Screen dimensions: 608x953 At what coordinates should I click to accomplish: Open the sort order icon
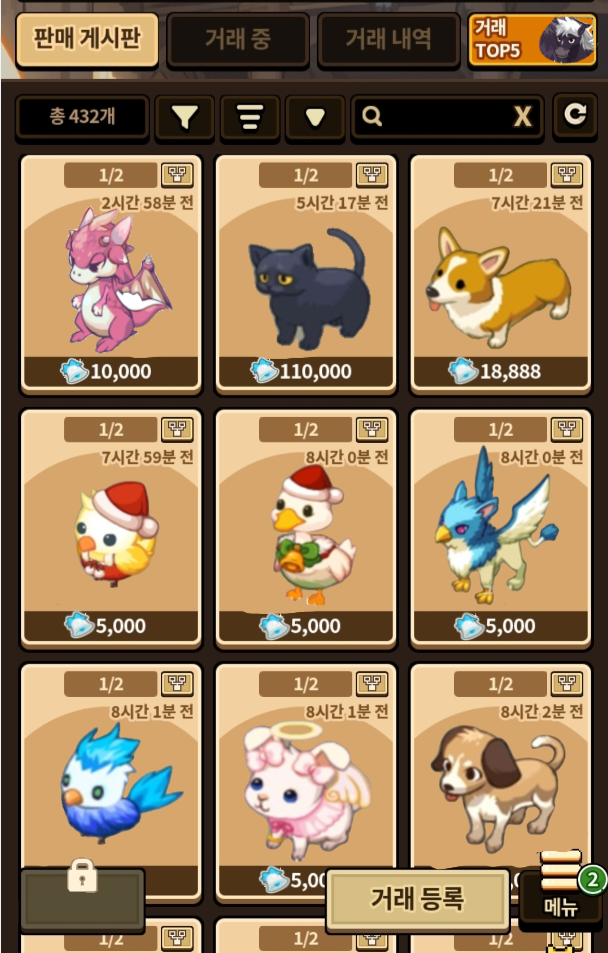point(249,117)
